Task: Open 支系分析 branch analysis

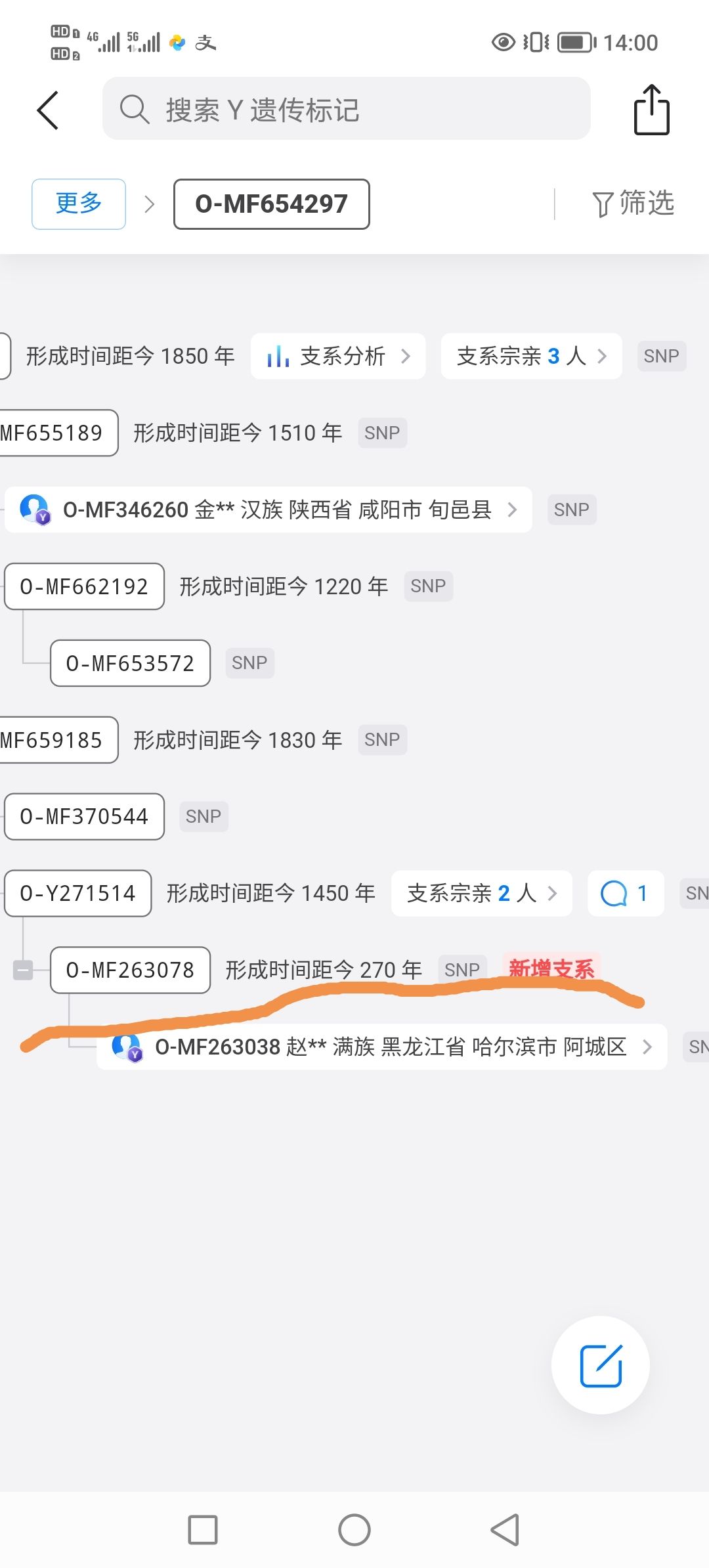Action: [338, 356]
